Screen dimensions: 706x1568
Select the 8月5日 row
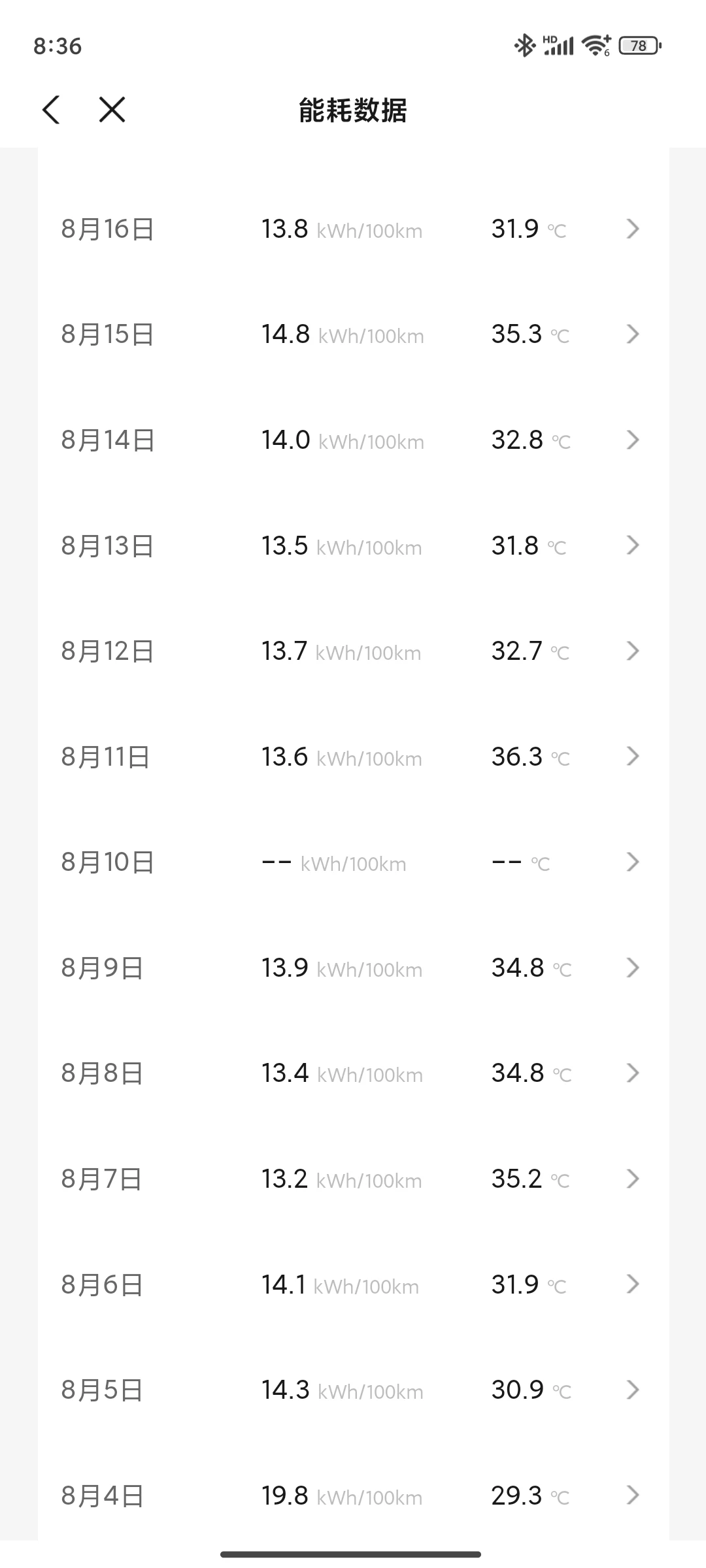(353, 1390)
